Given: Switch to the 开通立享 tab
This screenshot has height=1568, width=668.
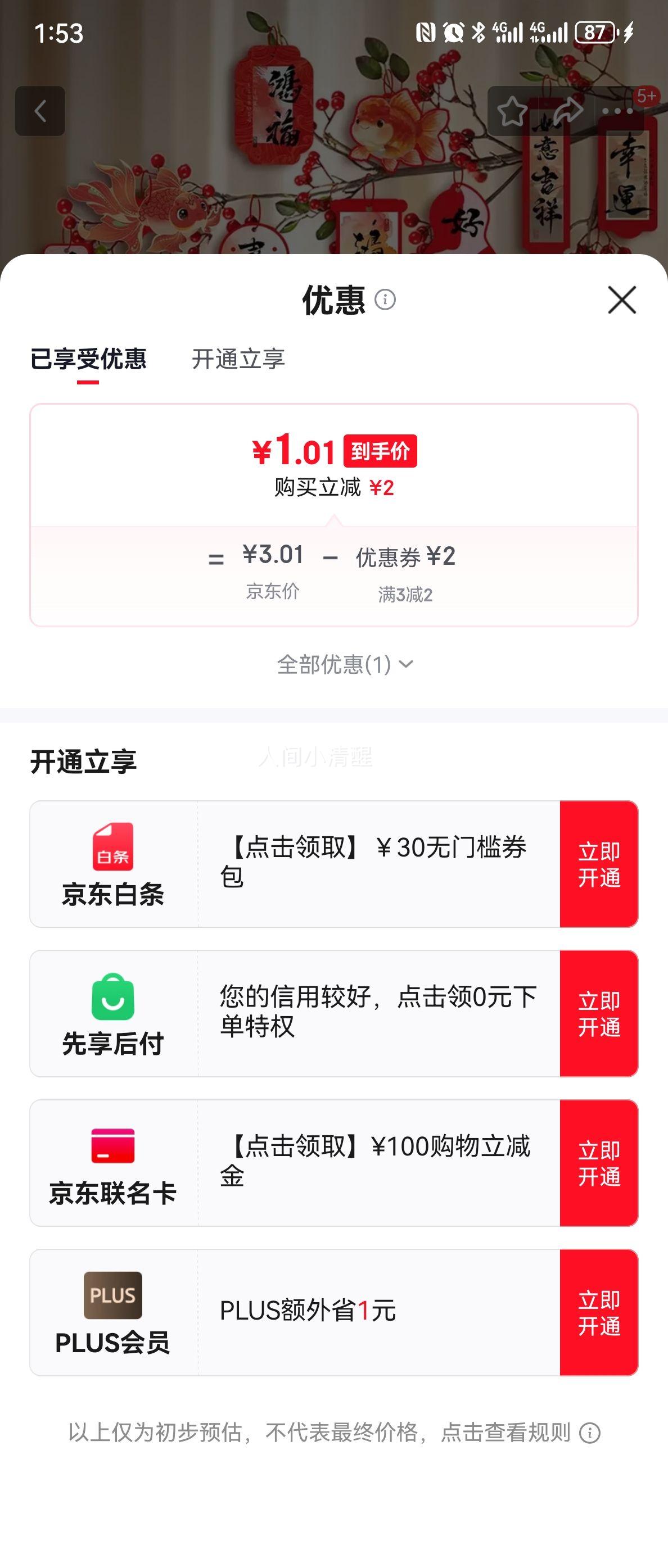Looking at the screenshot, I should point(240,360).
